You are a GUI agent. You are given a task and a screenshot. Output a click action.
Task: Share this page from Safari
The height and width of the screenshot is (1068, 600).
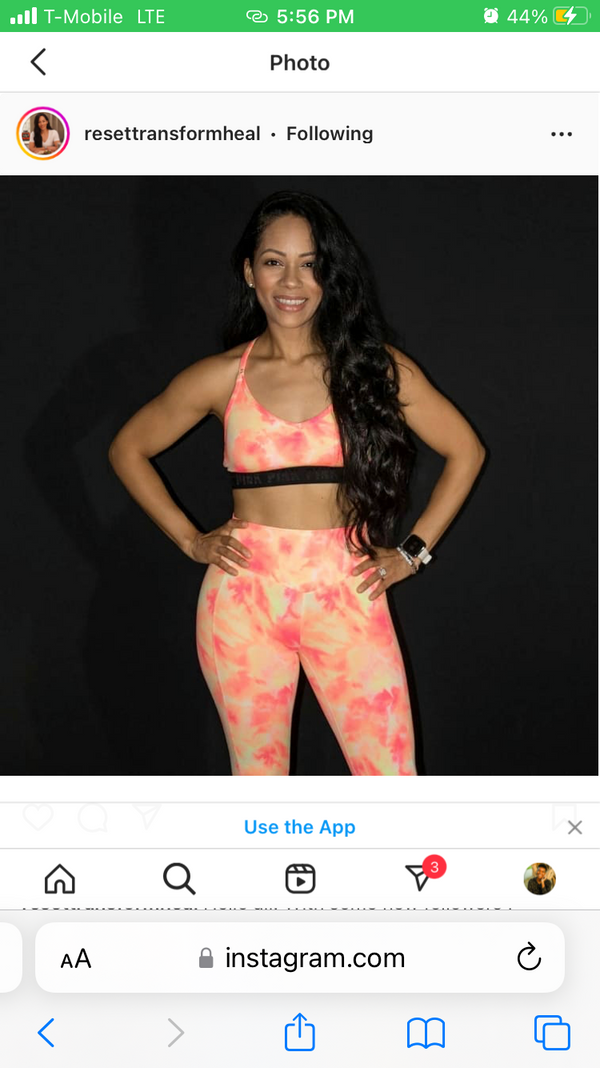(x=300, y=1032)
